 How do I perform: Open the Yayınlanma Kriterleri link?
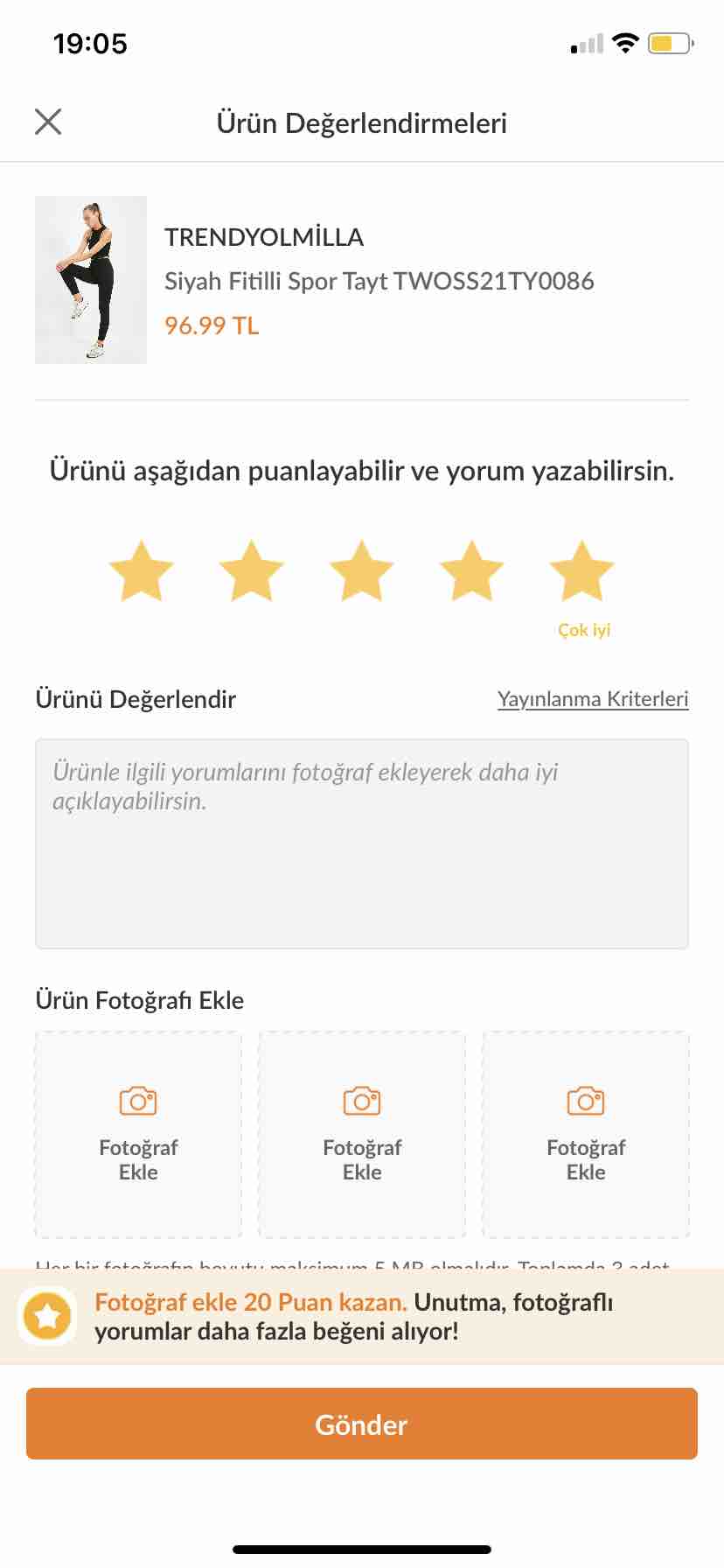[x=593, y=699]
